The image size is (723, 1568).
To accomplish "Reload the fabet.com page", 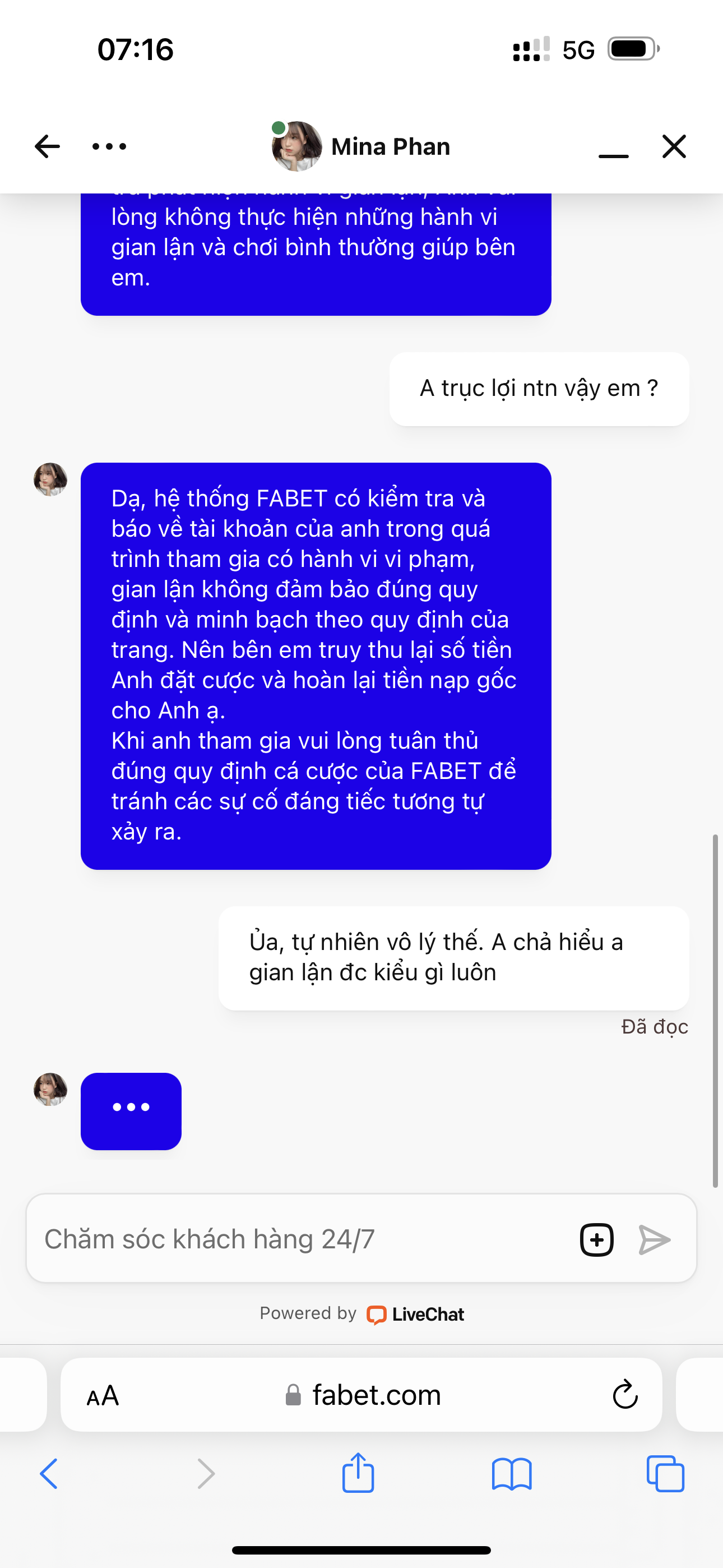I will [x=625, y=1395].
